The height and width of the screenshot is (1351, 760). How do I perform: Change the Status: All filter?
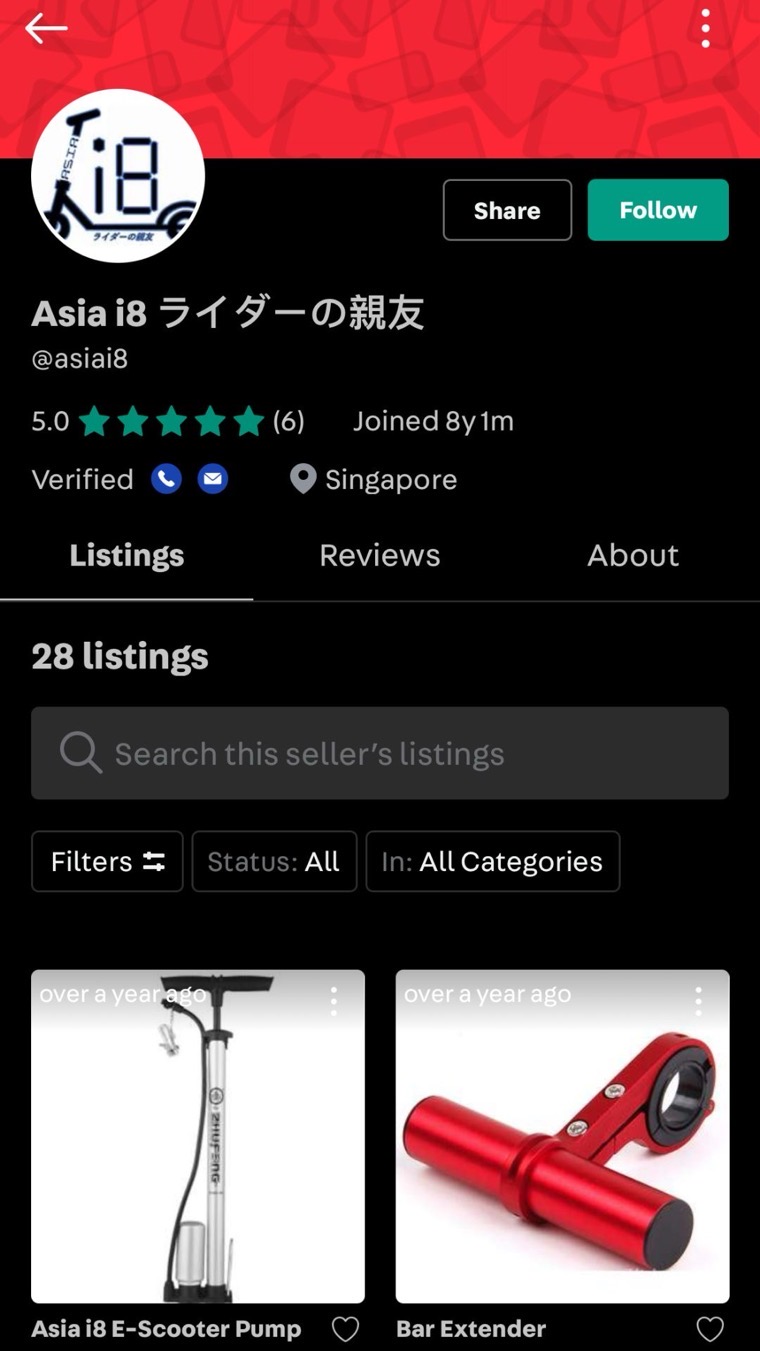(x=274, y=861)
